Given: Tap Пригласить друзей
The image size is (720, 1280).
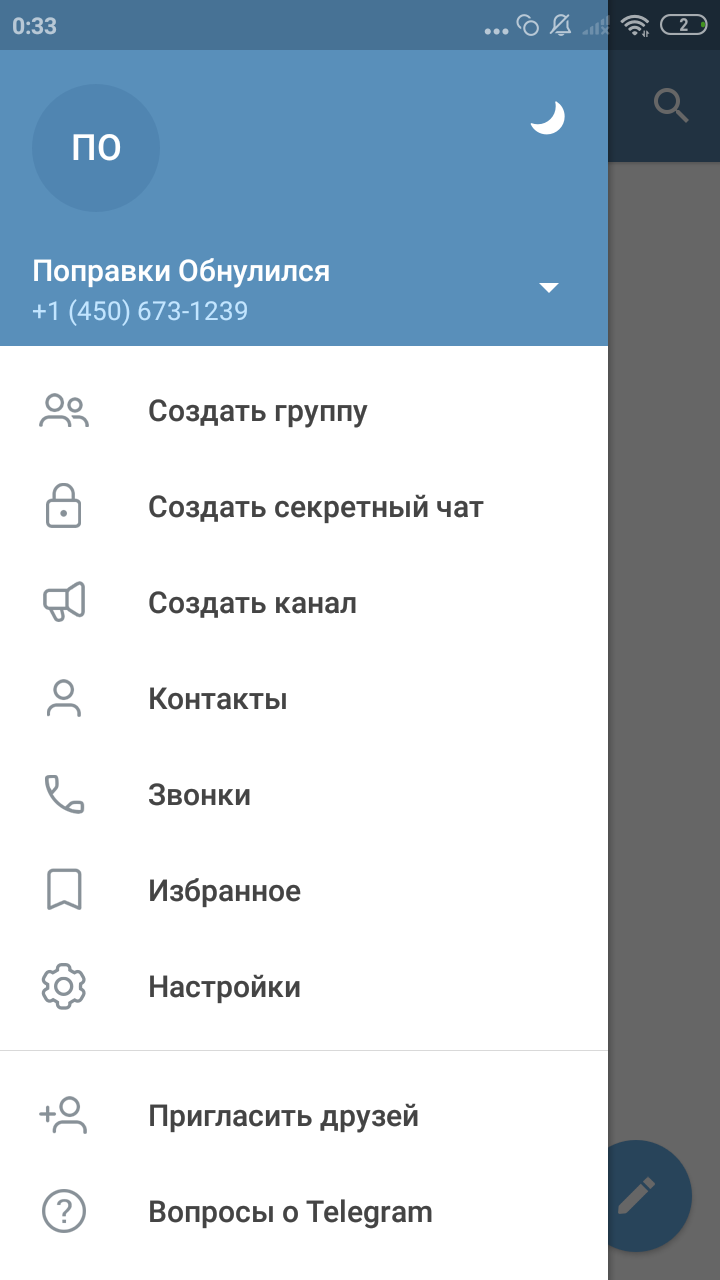Looking at the screenshot, I should (283, 1116).
